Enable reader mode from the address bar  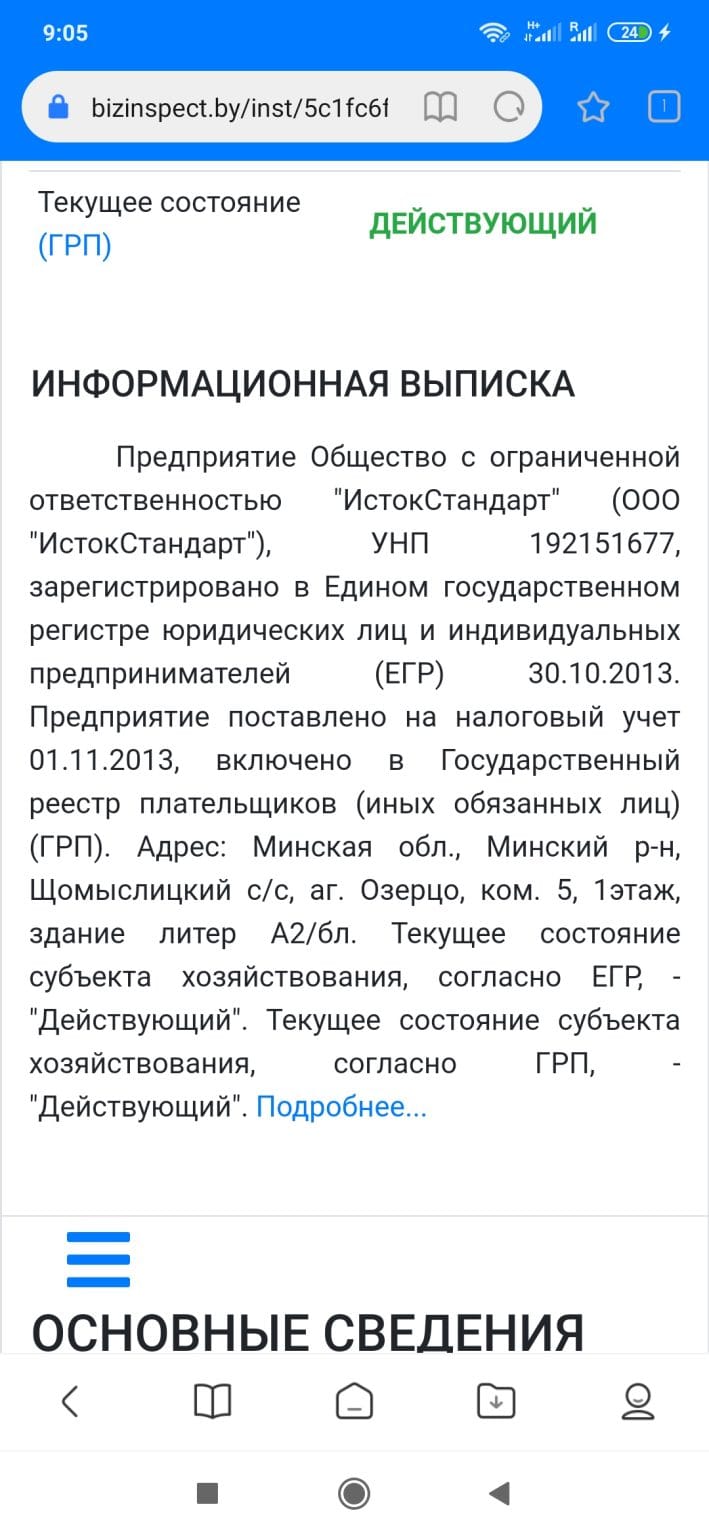click(x=440, y=107)
